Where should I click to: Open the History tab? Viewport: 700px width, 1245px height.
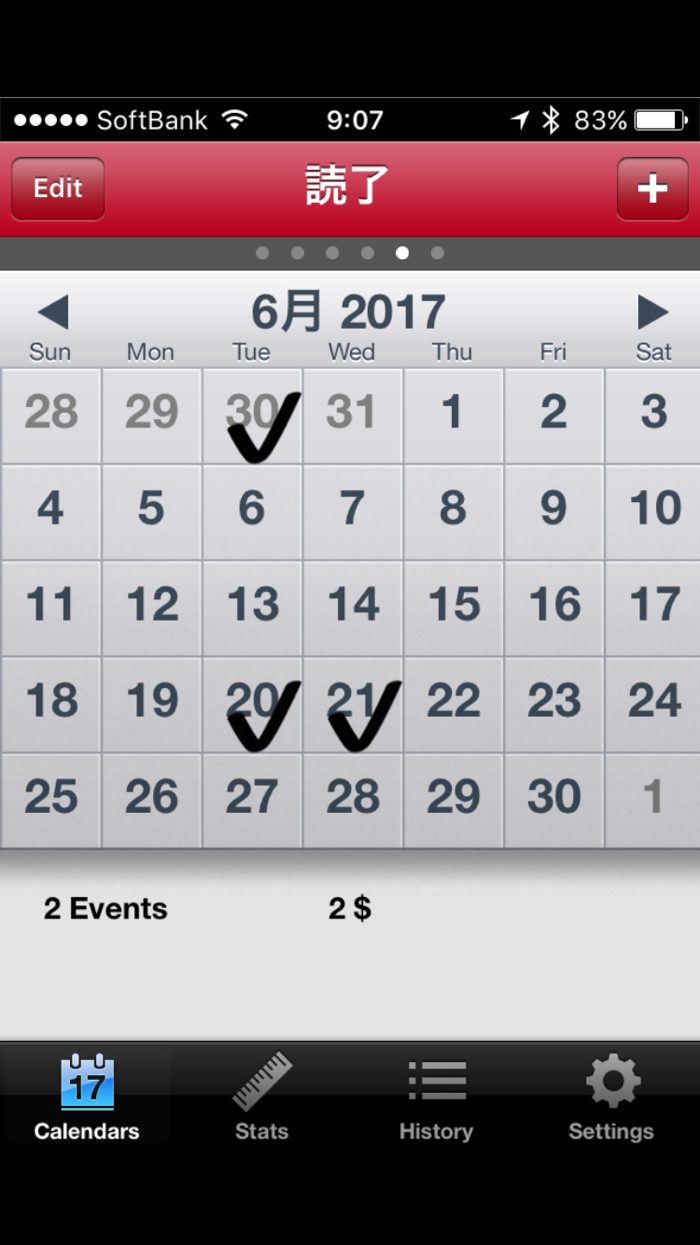pos(436,1097)
